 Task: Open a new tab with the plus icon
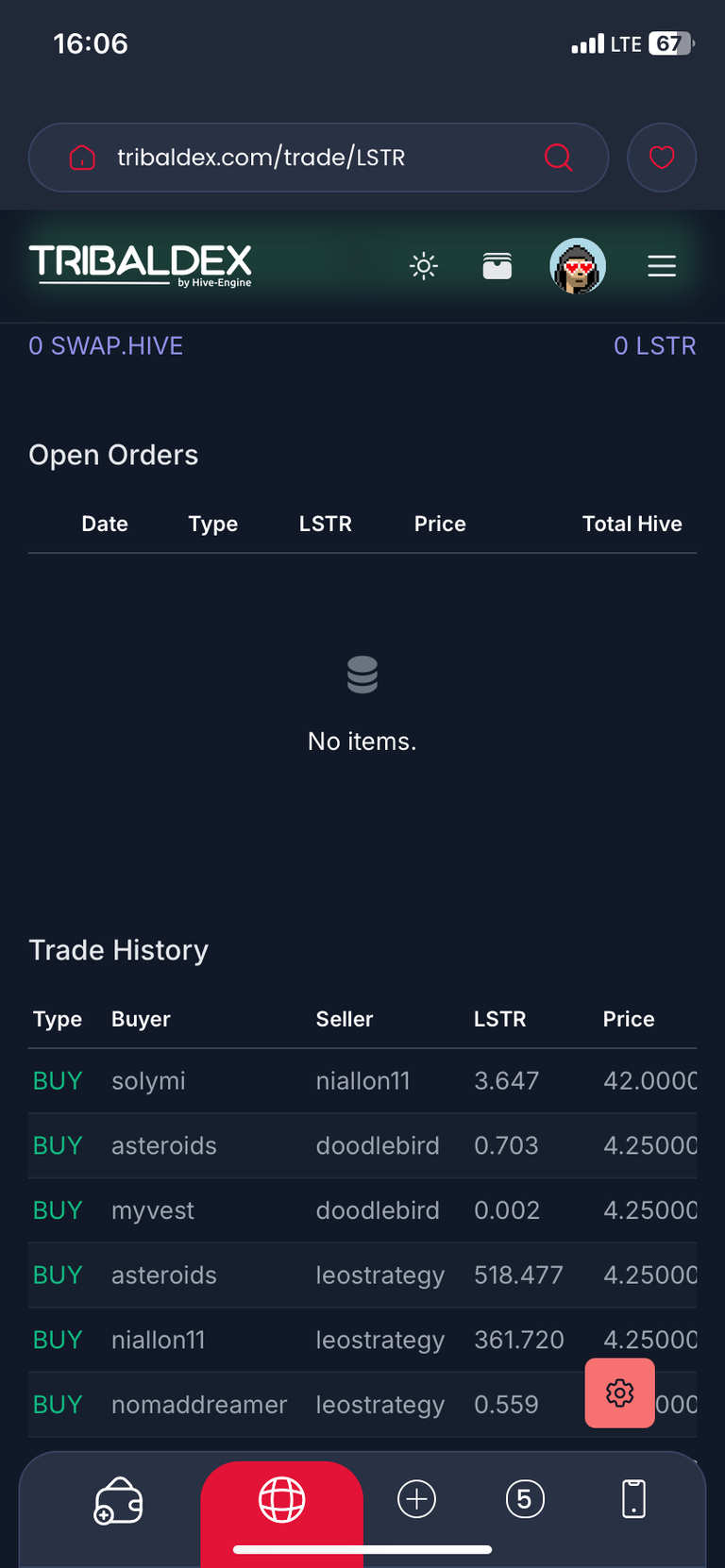(416, 1499)
